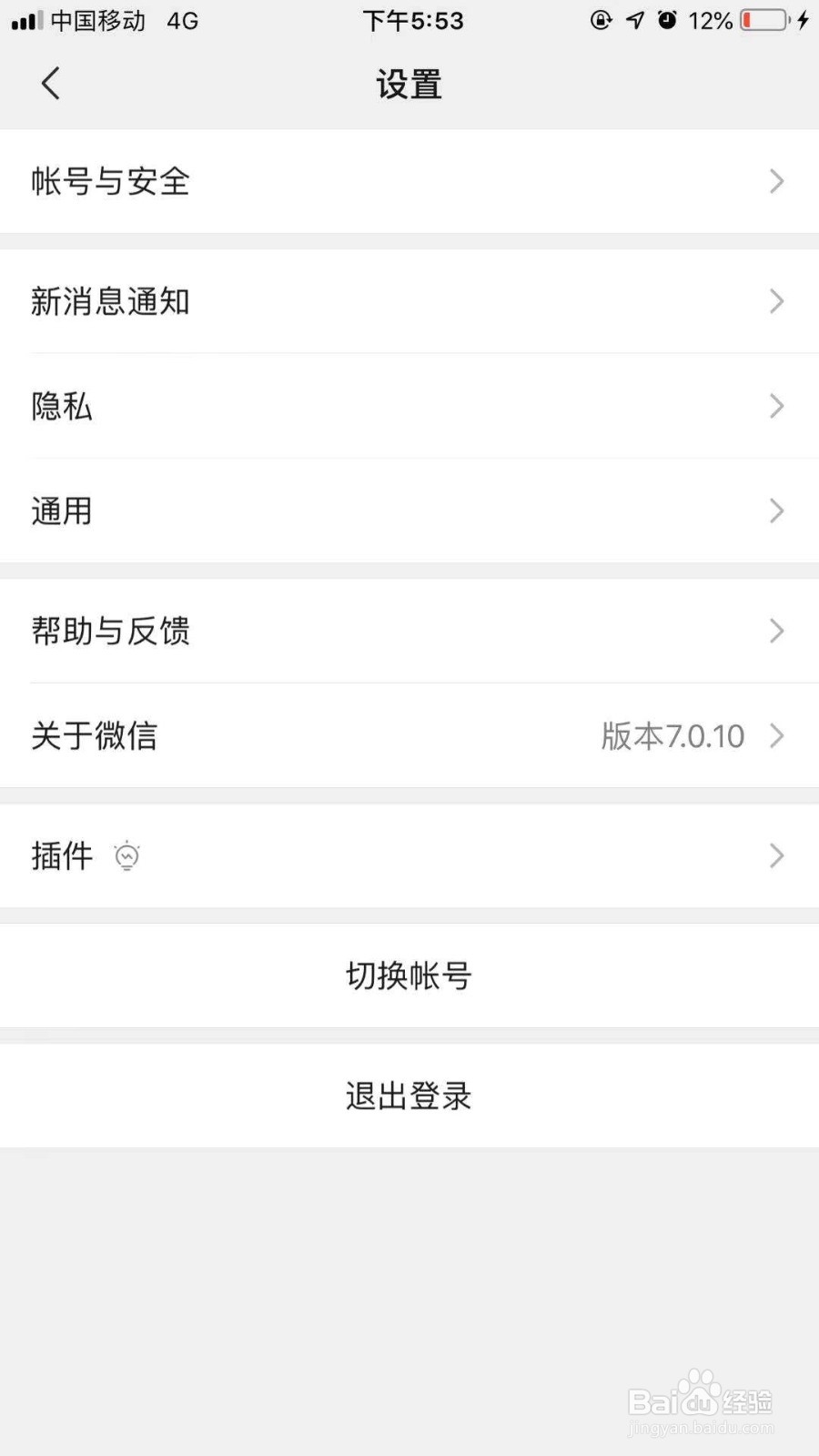The width and height of the screenshot is (819, 1456).
Task: Click the WeChat Lab icon beside 插件
Action: [126, 855]
